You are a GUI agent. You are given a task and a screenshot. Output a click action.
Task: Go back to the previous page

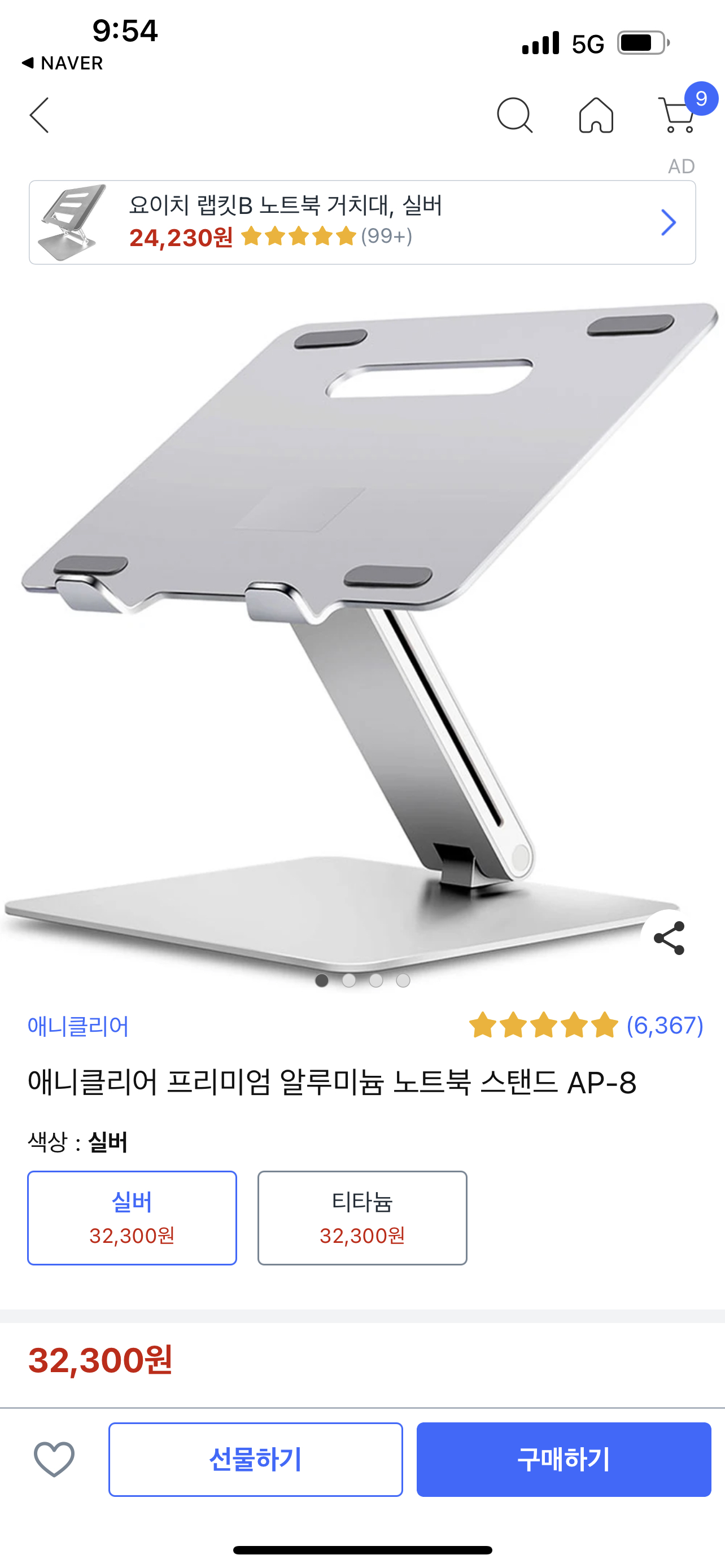pyautogui.click(x=40, y=115)
